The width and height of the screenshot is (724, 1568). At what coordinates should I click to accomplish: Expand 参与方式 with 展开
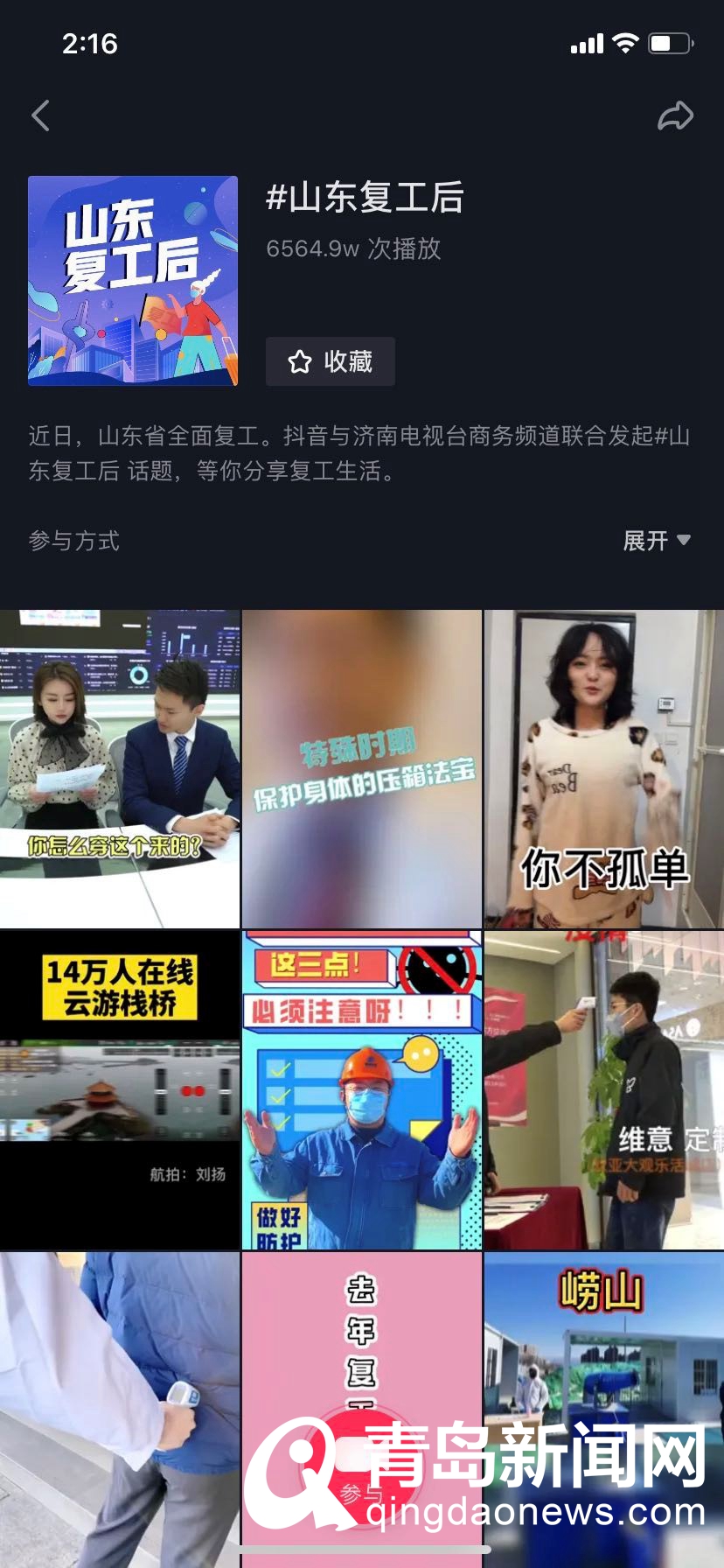coord(656,541)
